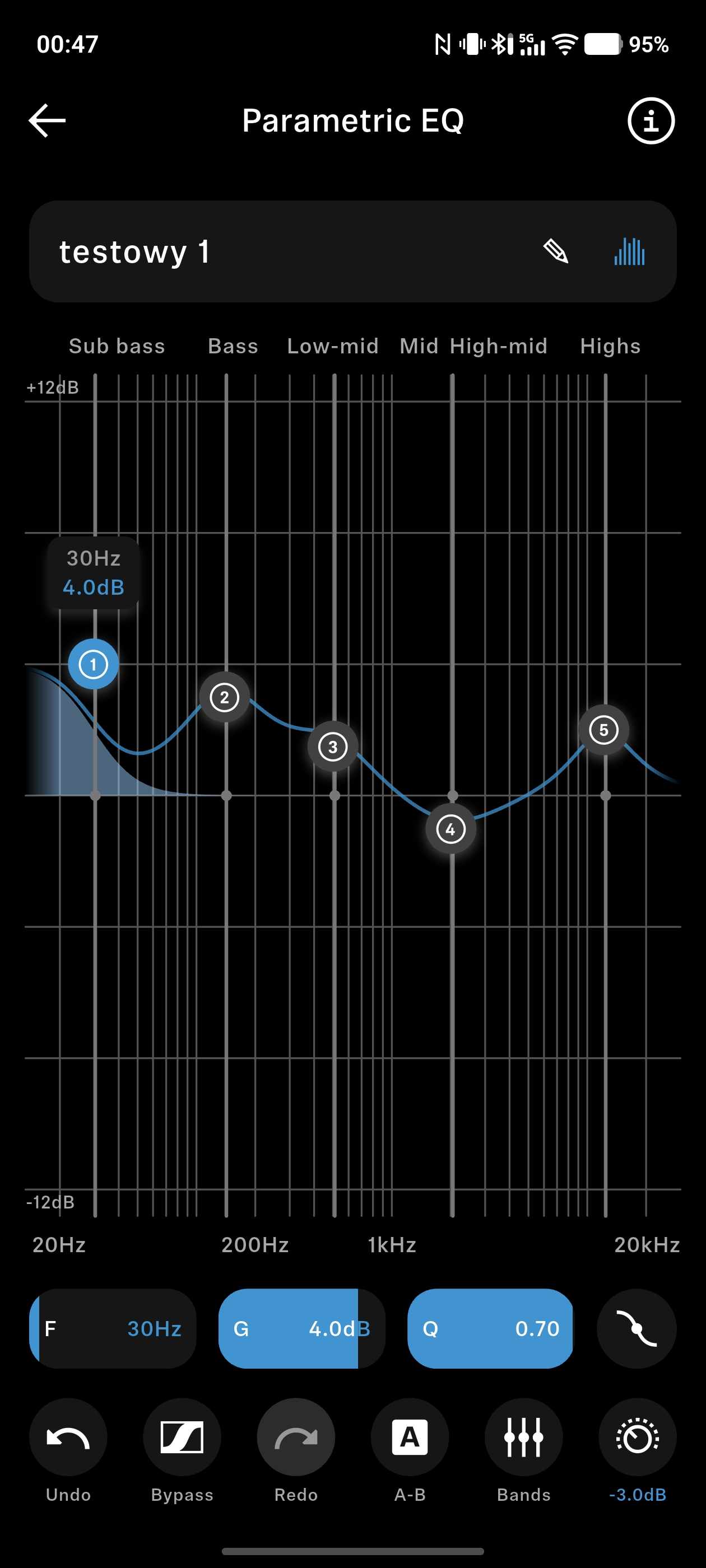Tap the gain G 4.0dB control
Screen dimensions: 706x1568
coord(301,1328)
